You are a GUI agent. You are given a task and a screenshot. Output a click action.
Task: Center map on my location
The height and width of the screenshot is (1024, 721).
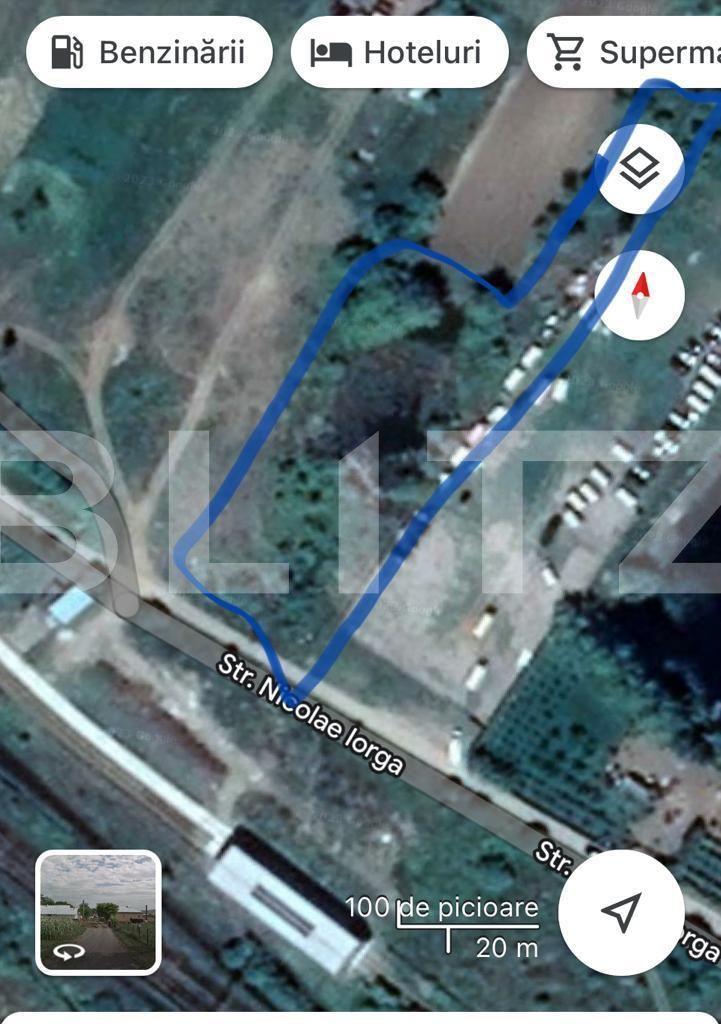click(621, 912)
